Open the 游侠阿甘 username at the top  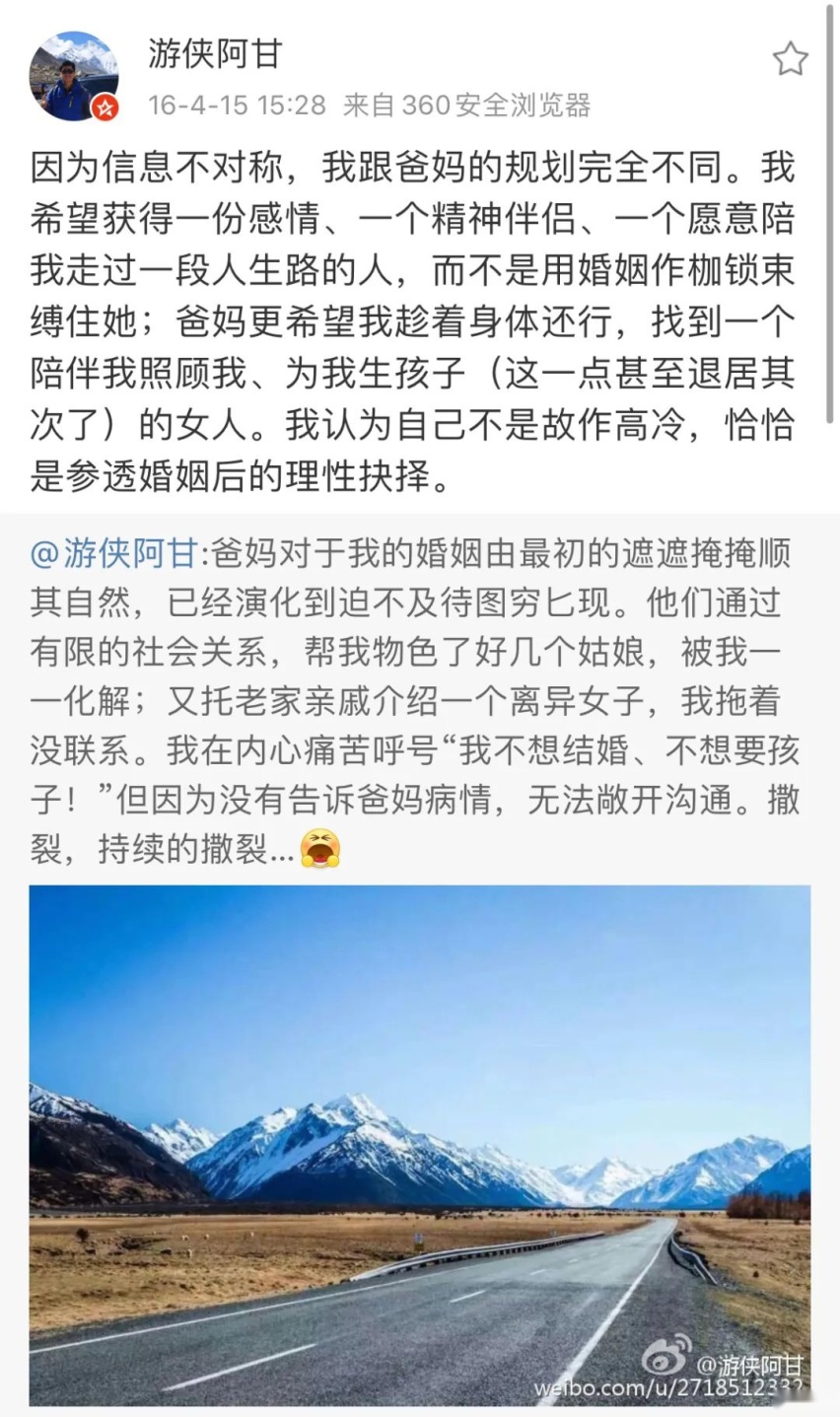(216, 54)
